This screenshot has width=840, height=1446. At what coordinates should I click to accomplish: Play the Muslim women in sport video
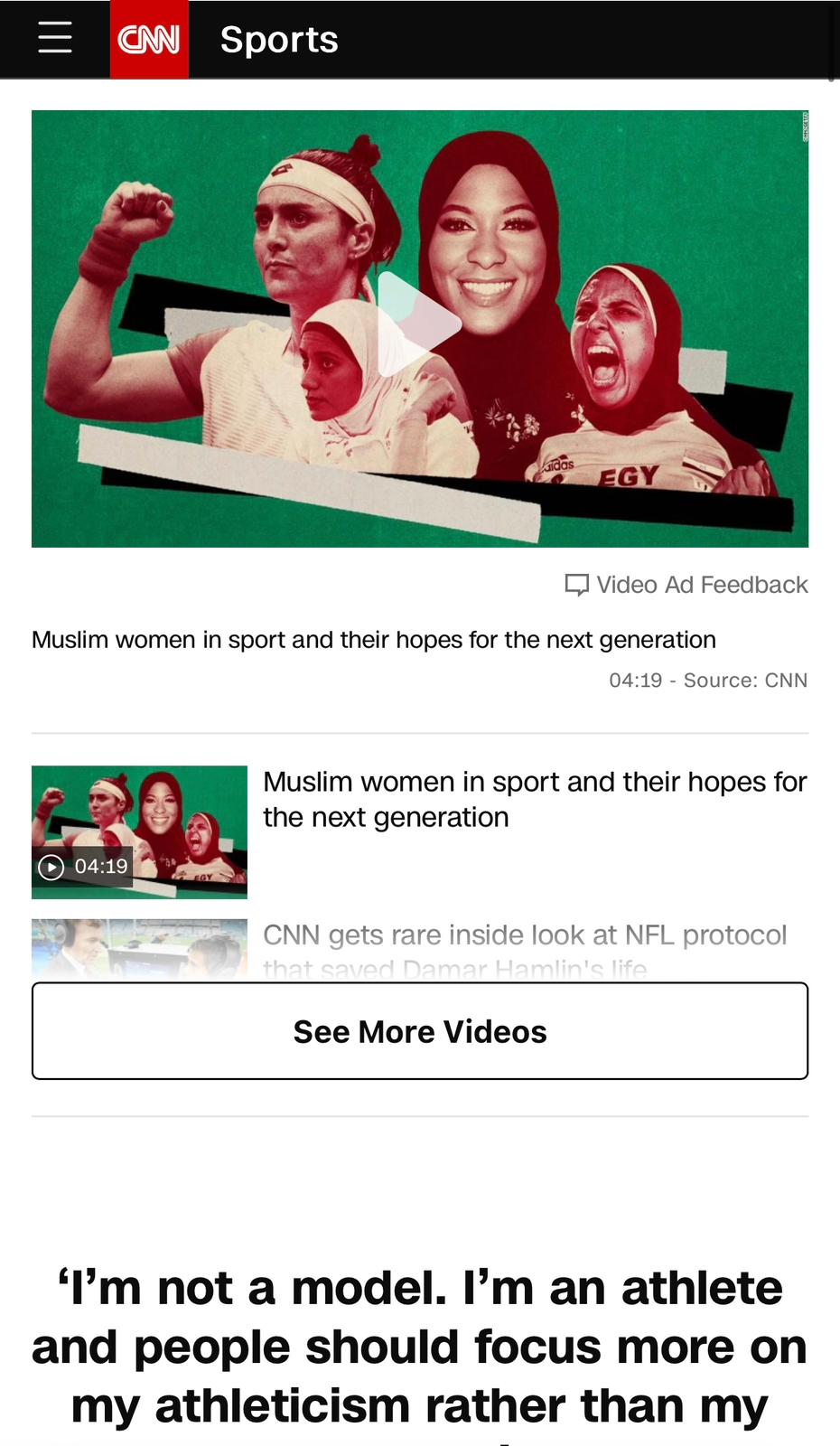coord(419,325)
